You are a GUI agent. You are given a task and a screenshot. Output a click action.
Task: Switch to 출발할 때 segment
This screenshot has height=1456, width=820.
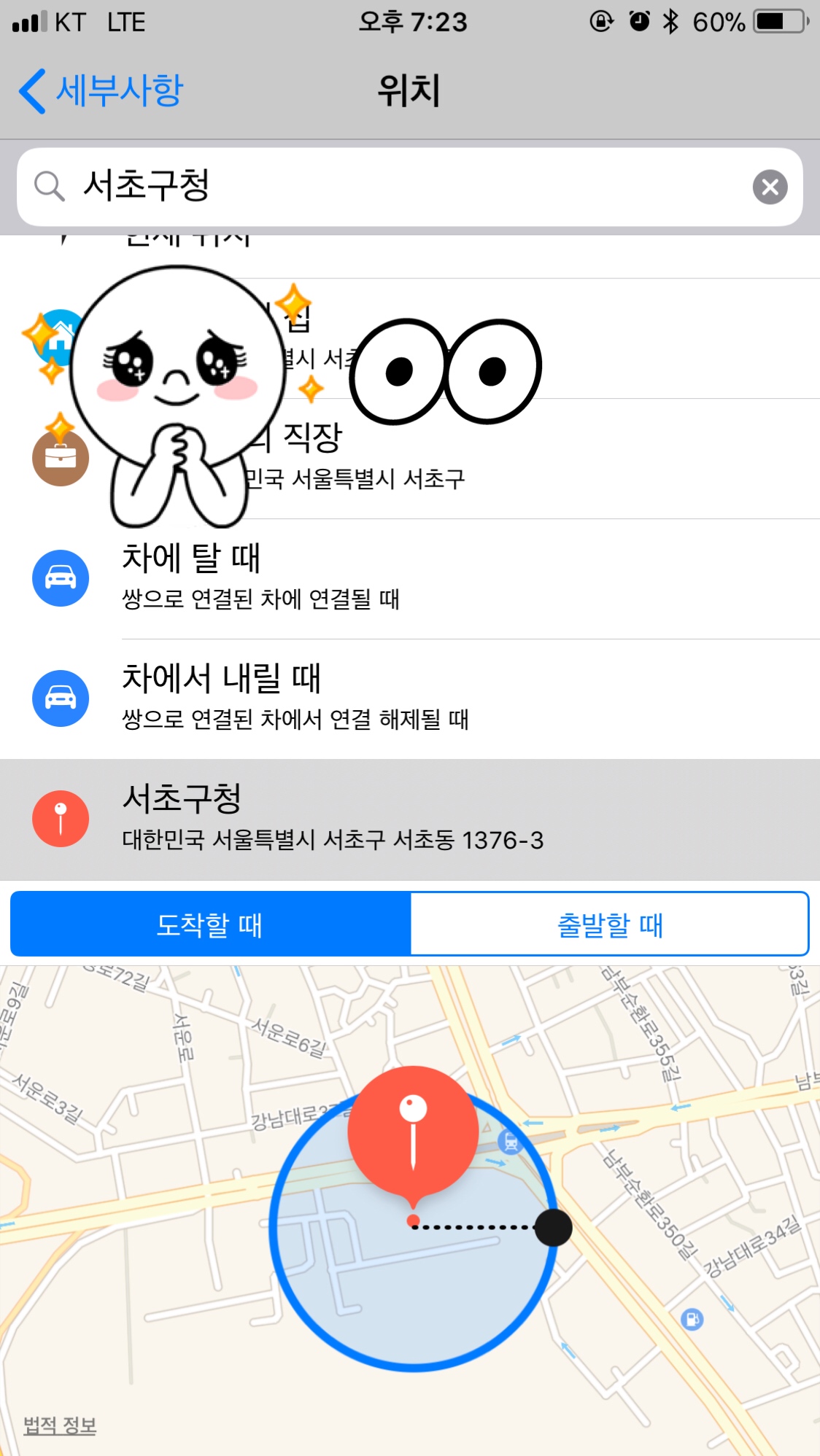(610, 924)
